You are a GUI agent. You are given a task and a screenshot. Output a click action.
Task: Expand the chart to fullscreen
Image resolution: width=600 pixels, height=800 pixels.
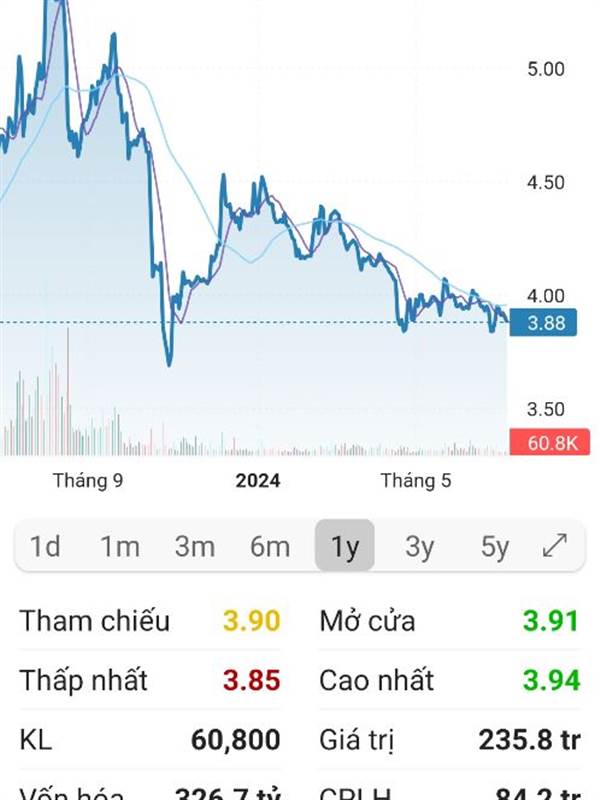(555, 545)
